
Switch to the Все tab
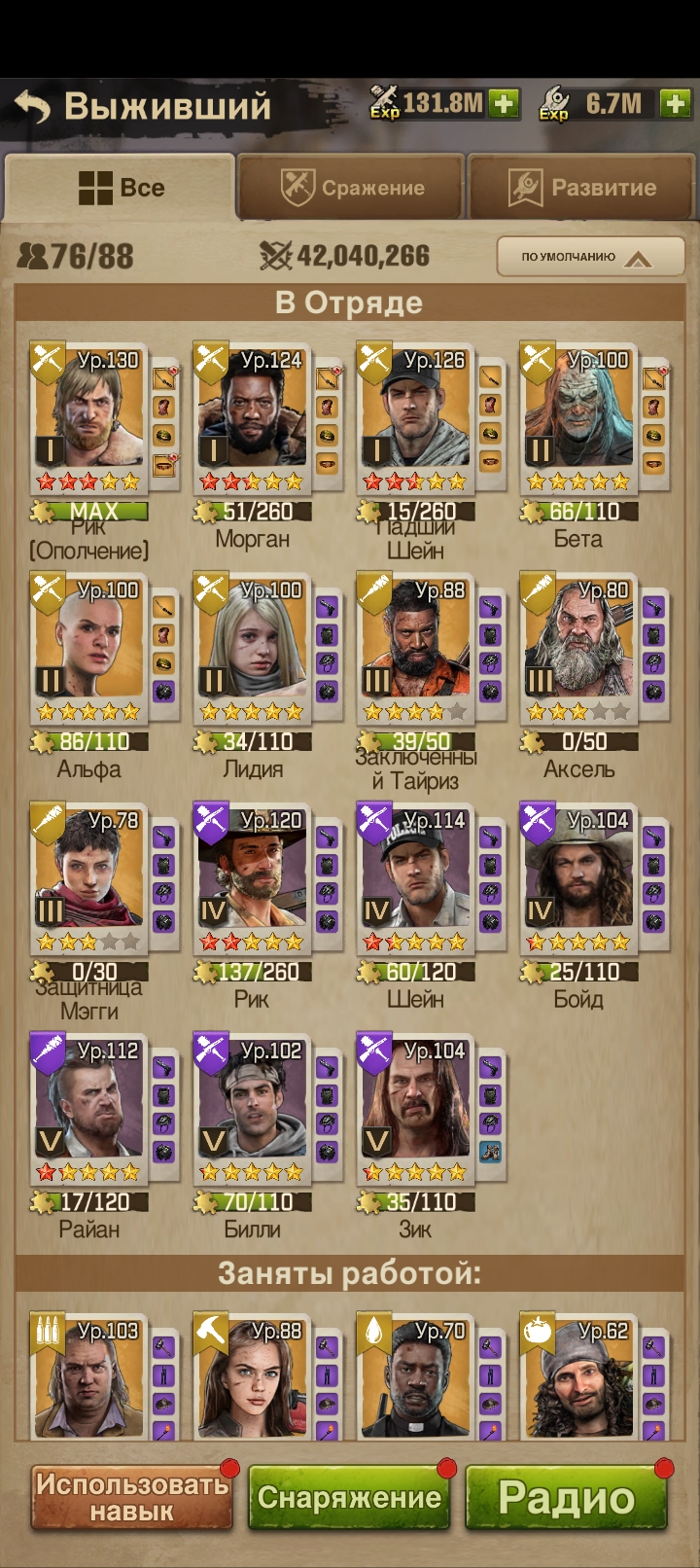pos(121,187)
